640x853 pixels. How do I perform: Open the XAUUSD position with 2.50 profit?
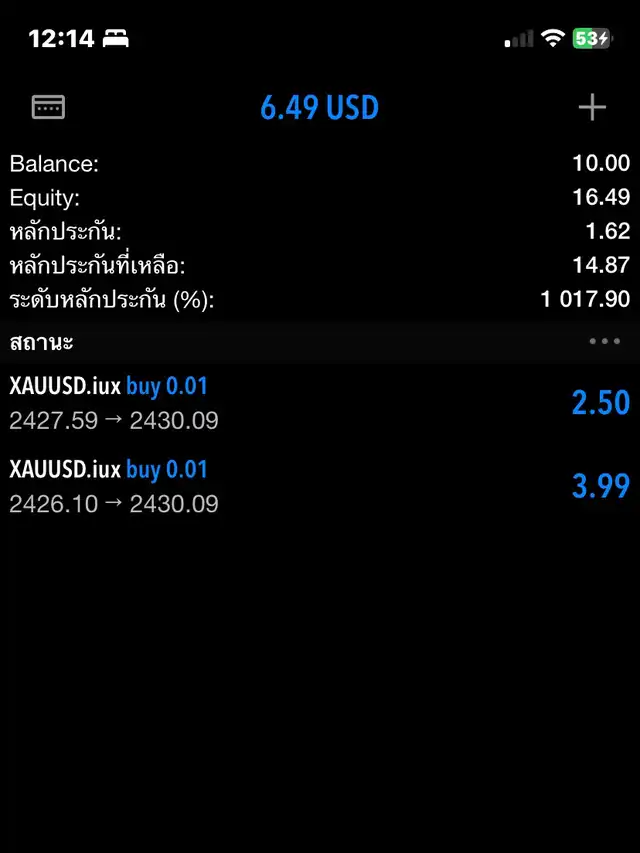point(320,403)
